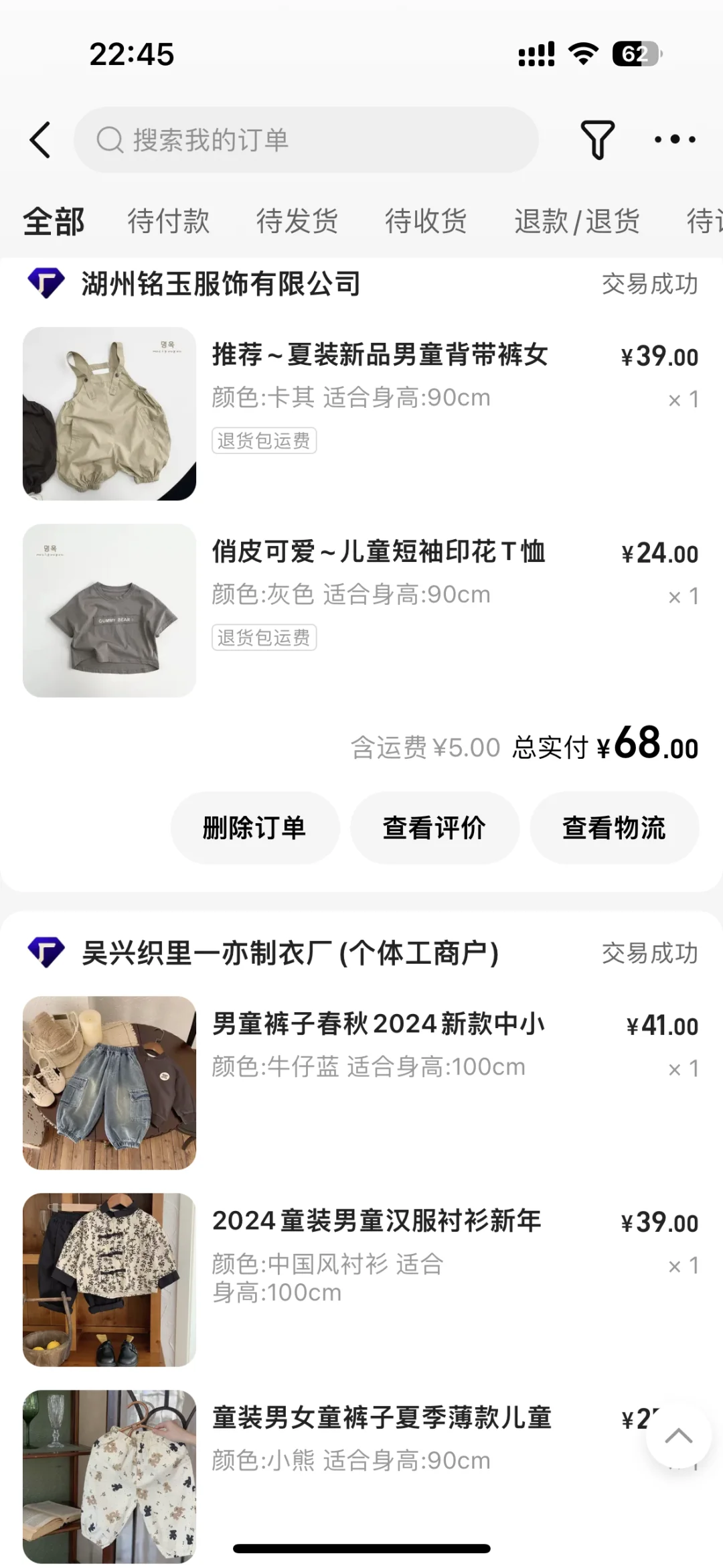Image resolution: width=723 pixels, height=1568 pixels.
Task: Tap the back-to-top arrow button
Action: point(678,1435)
